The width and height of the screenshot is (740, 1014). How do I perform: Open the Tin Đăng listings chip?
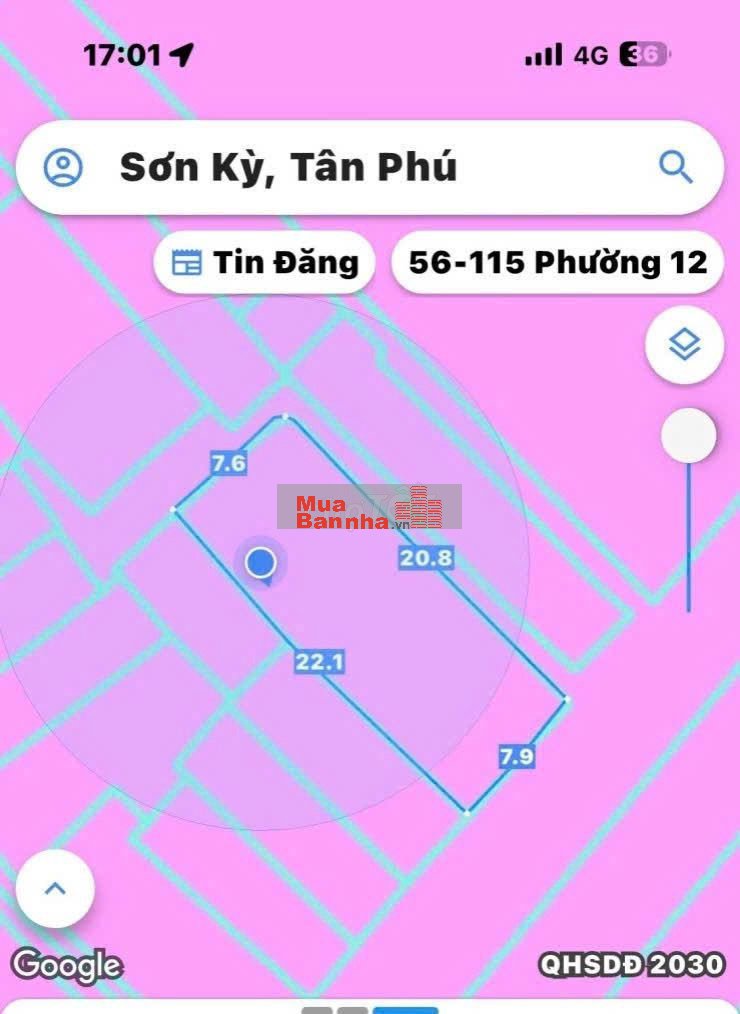coord(265,263)
